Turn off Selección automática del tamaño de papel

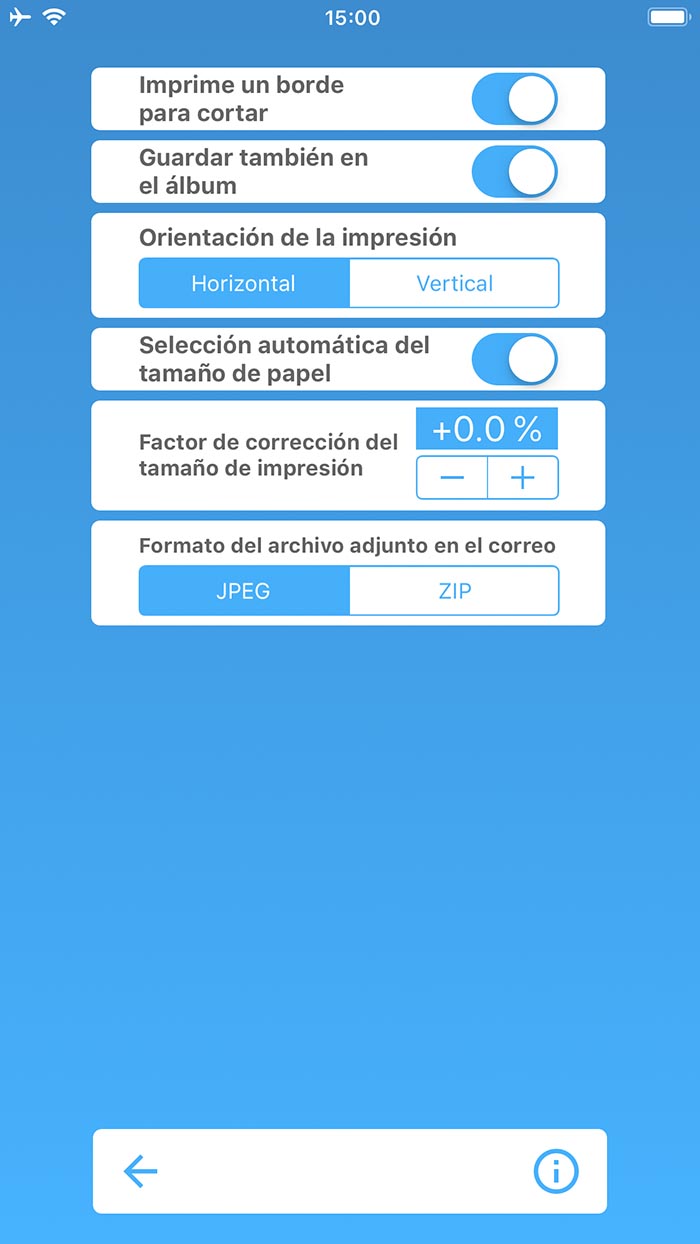pos(514,359)
